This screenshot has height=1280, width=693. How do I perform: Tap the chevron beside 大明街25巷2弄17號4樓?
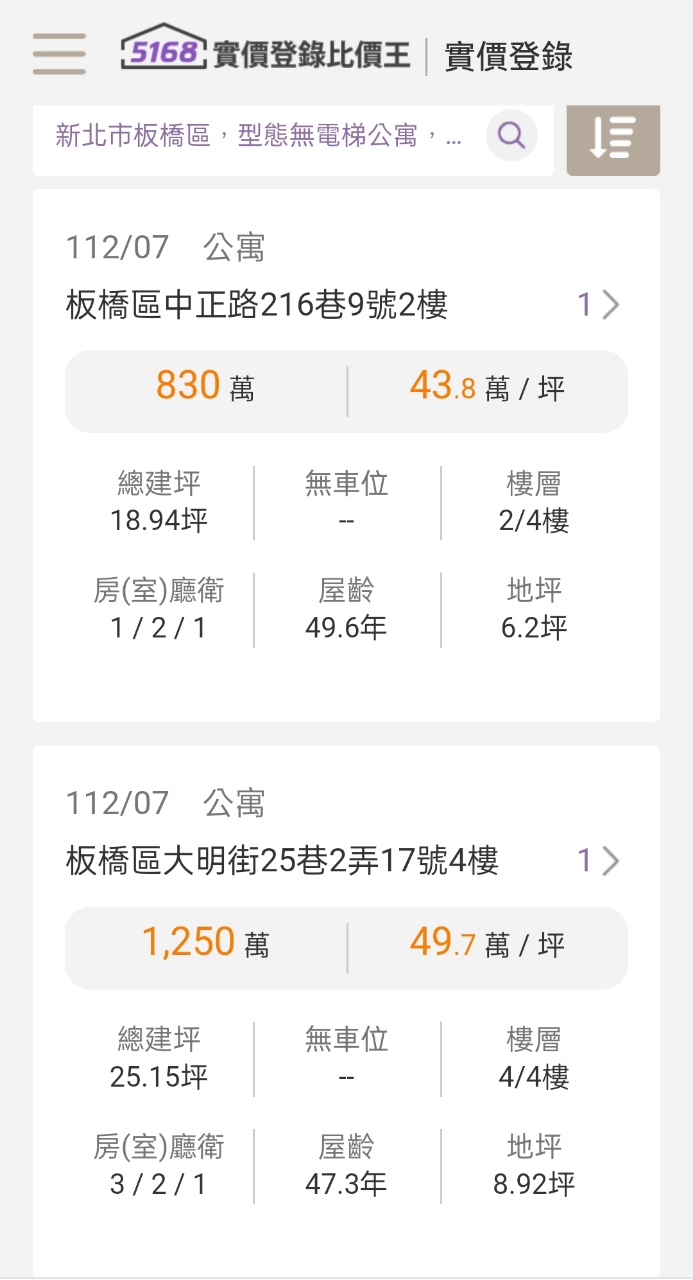pos(610,860)
